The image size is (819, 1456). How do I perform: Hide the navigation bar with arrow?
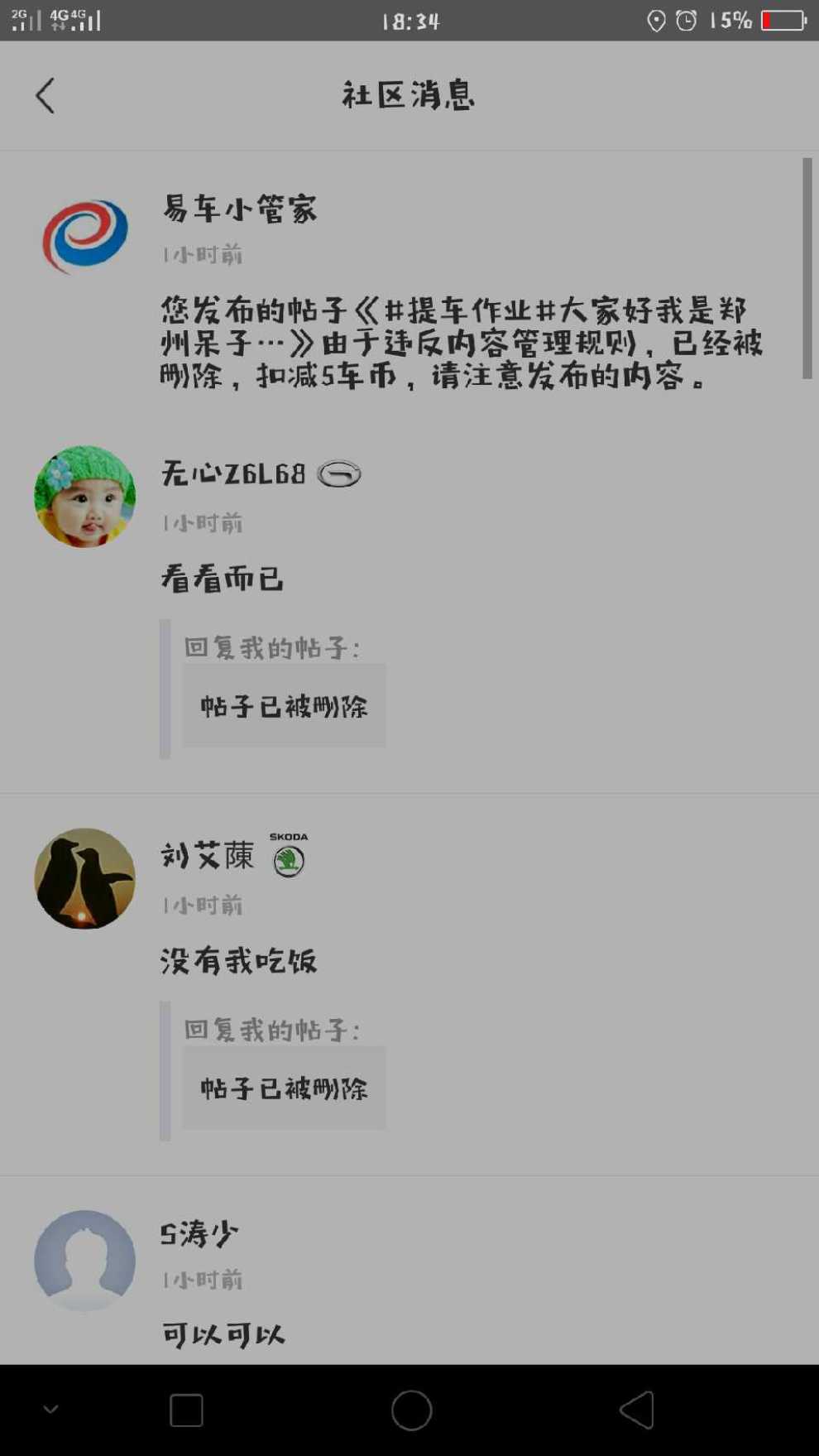tap(50, 1409)
